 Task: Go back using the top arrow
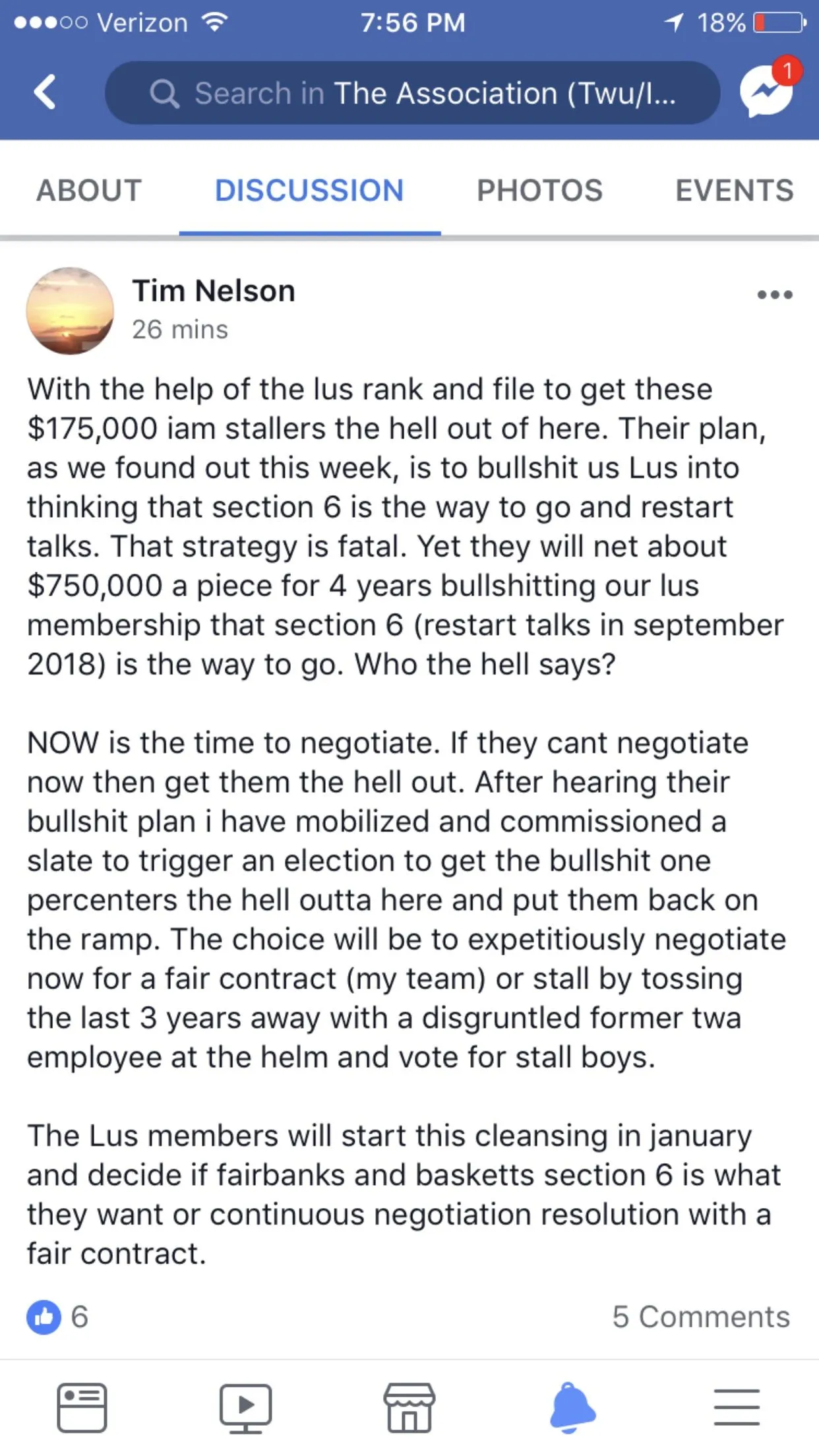pos(45,92)
